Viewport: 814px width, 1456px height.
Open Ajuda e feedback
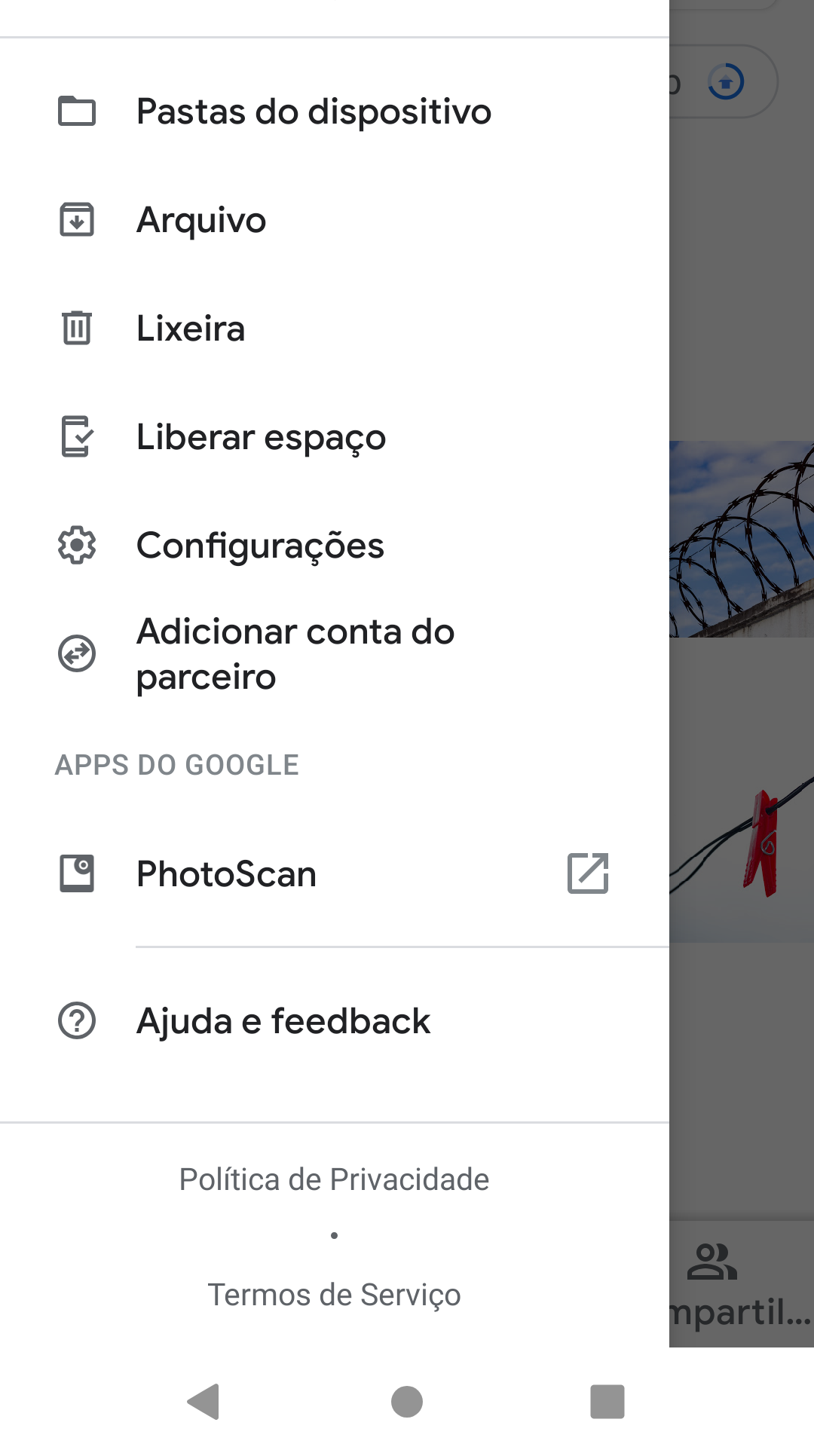pyautogui.click(x=283, y=1021)
